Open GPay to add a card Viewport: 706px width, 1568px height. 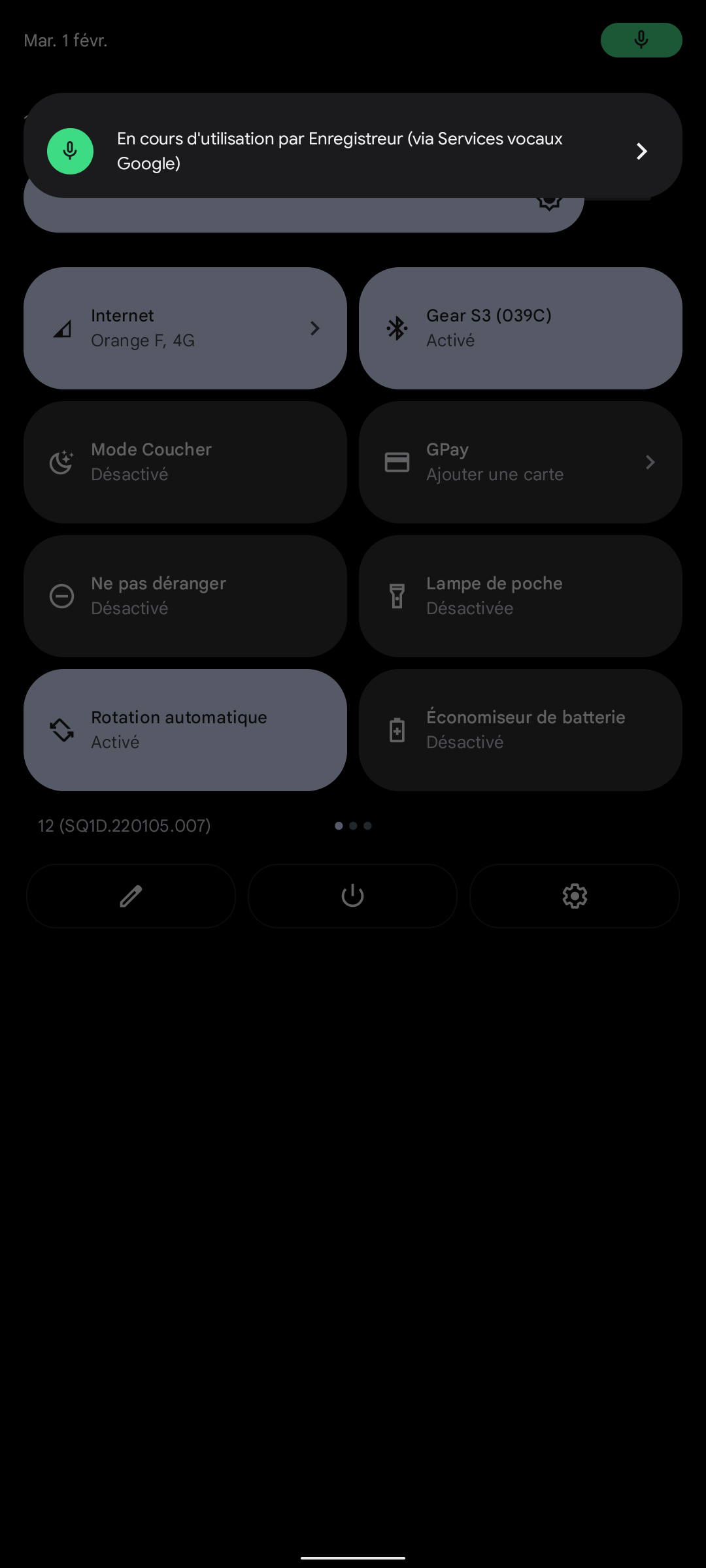tap(520, 462)
